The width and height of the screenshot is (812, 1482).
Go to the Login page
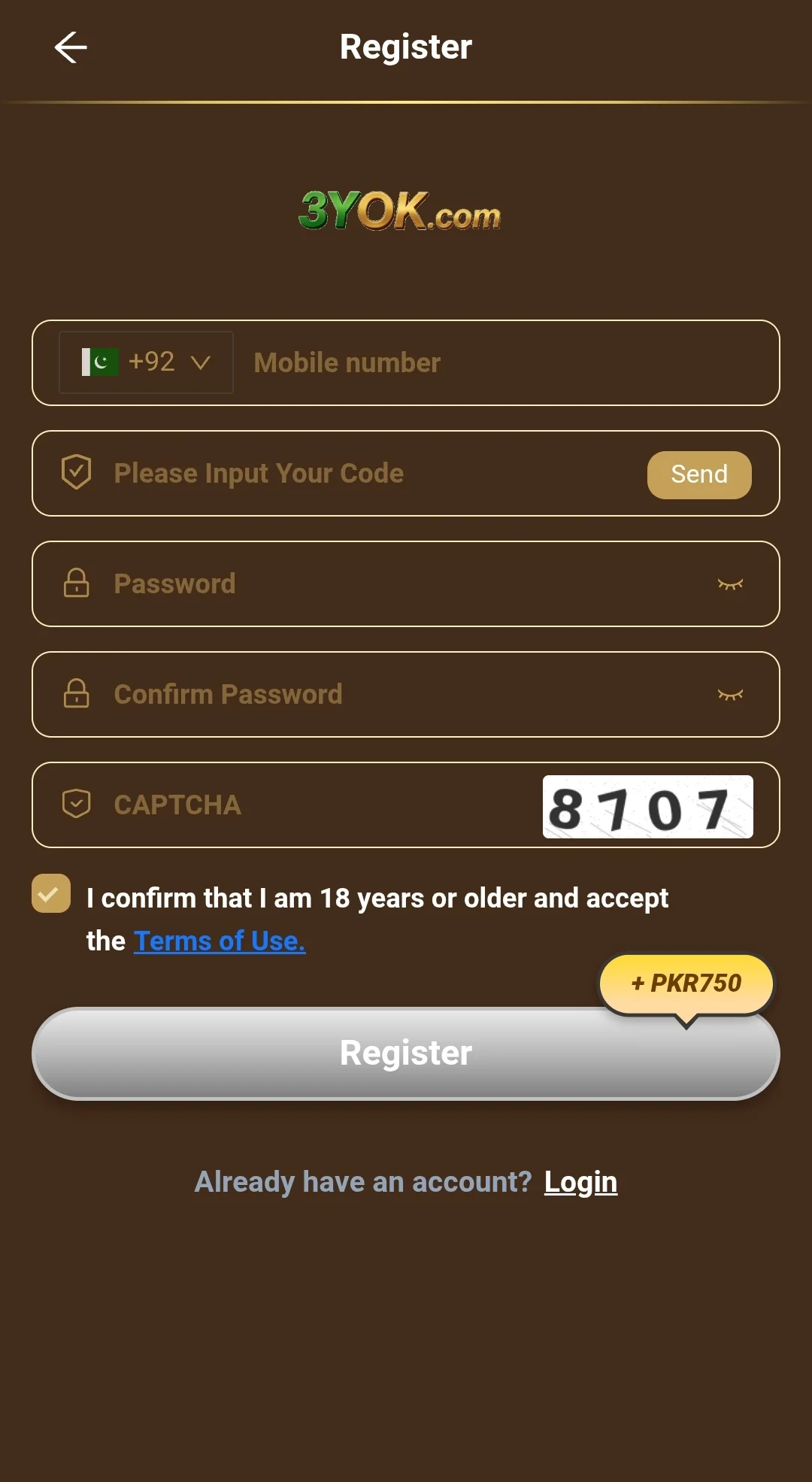(x=580, y=1182)
